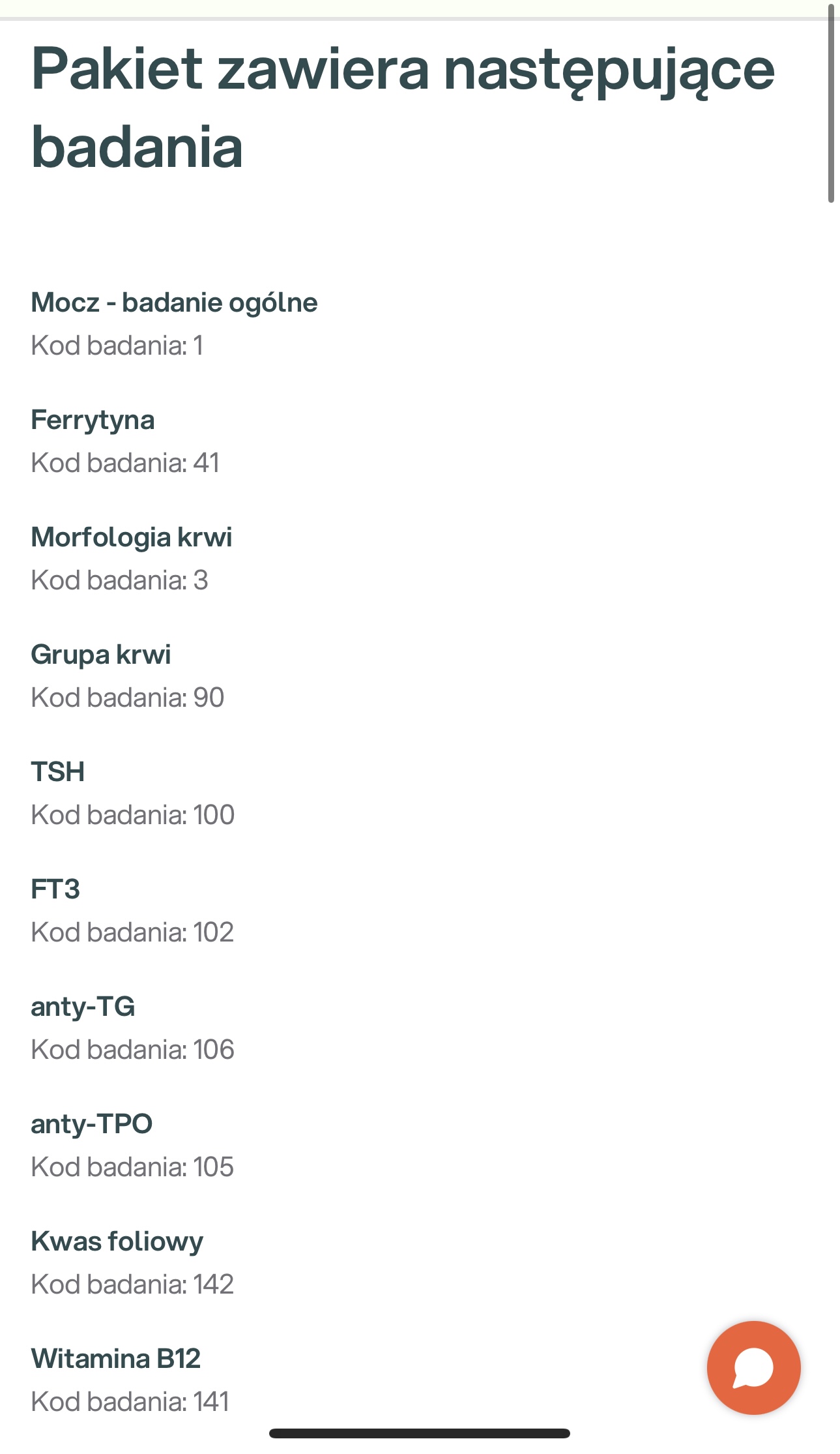The width and height of the screenshot is (840, 1454).
Task: Open the orange chat support button
Action: (x=753, y=1367)
